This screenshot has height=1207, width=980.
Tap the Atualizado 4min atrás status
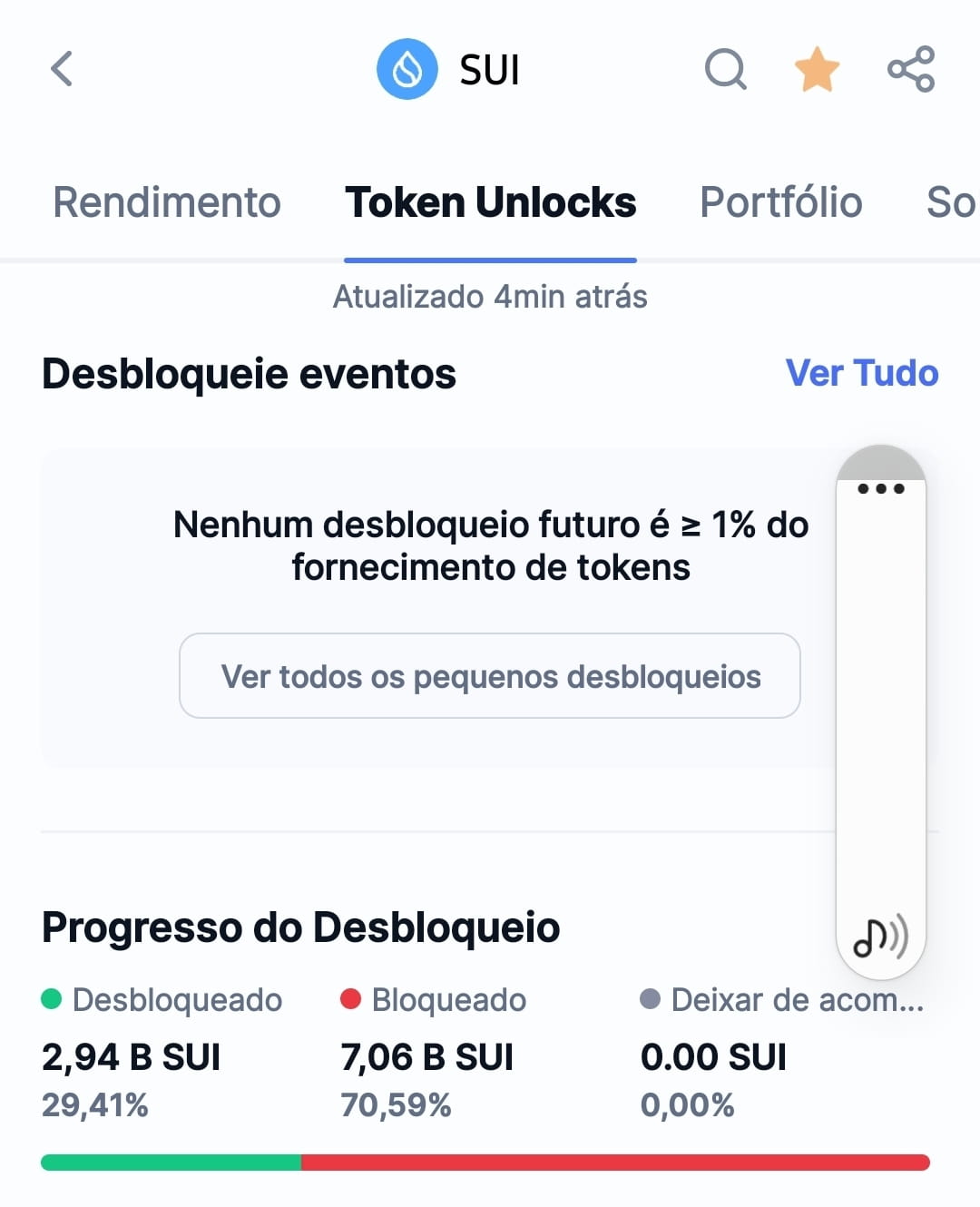[x=490, y=296]
